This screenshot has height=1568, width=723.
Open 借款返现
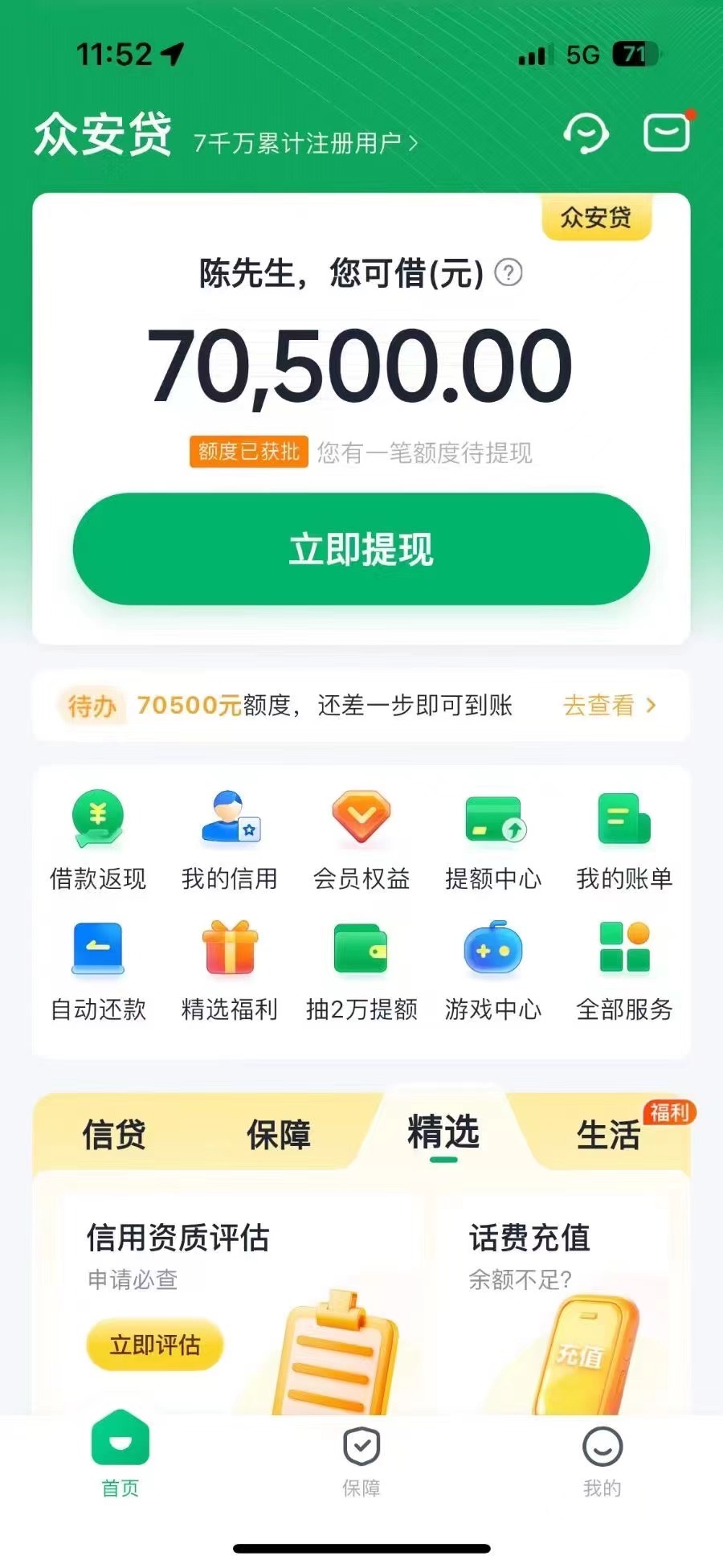coord(98,841)
